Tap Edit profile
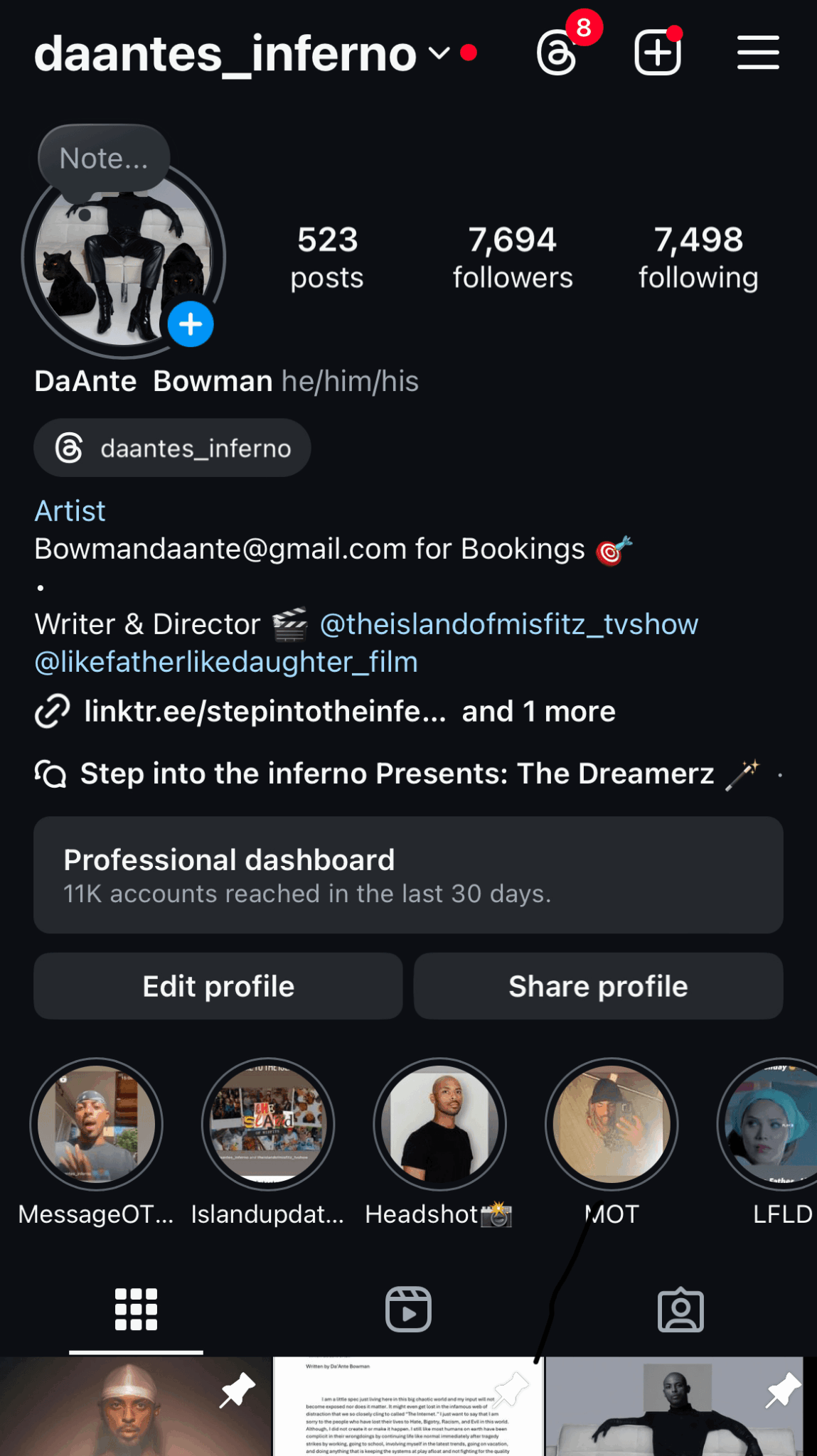Screen dimensions: 817x1456 pyautogui.click(x=218, y=986)
